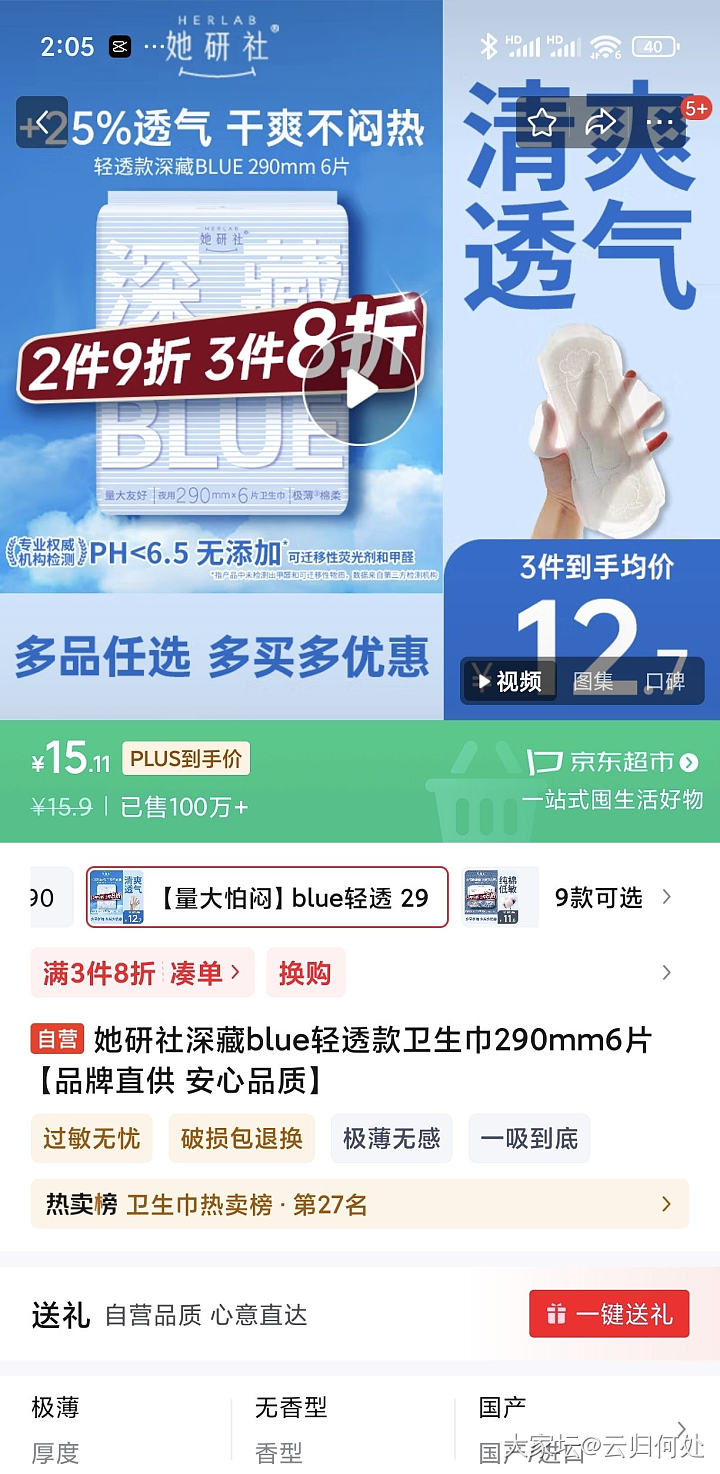Switch to the 口碑 reviews tab

[666, 682]
